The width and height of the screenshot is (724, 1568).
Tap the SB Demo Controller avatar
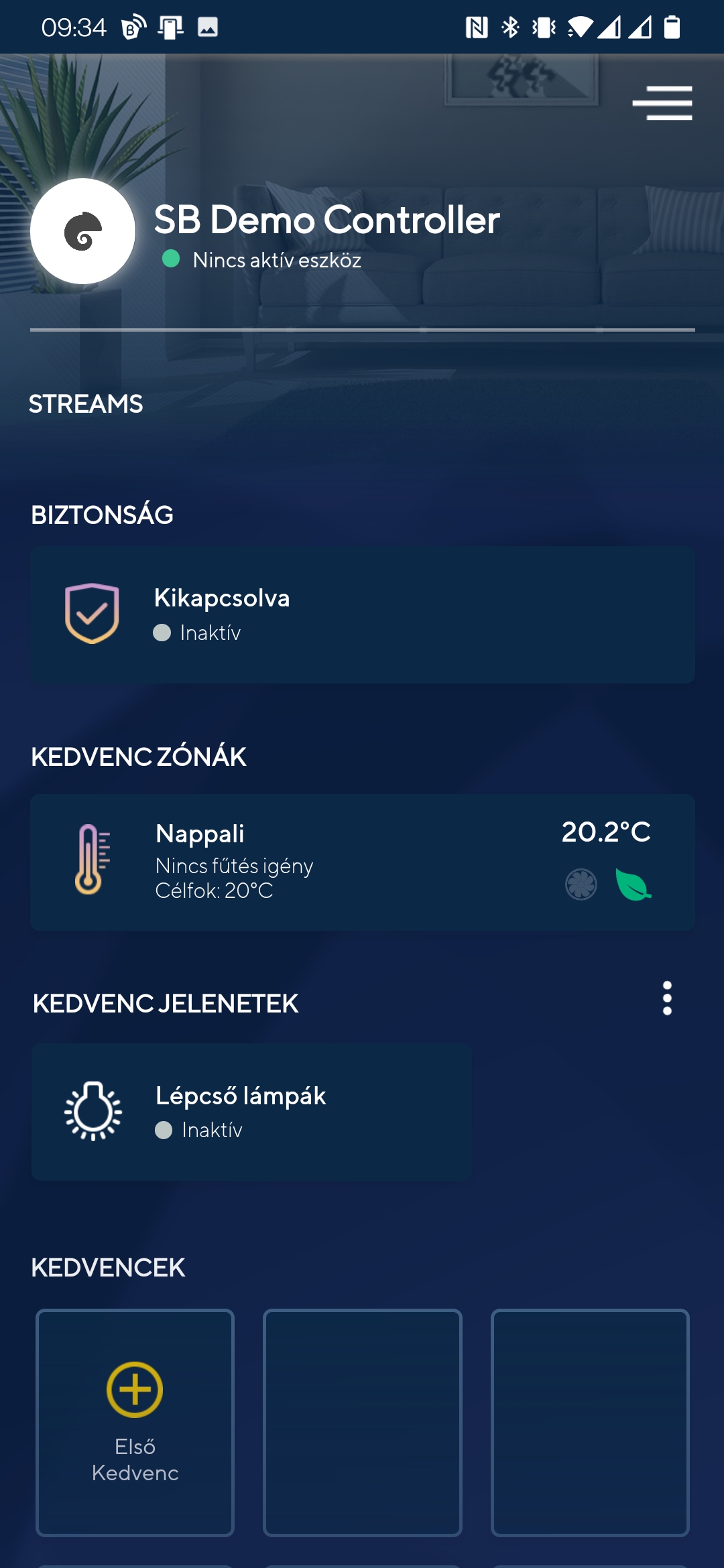pos(83,231)
